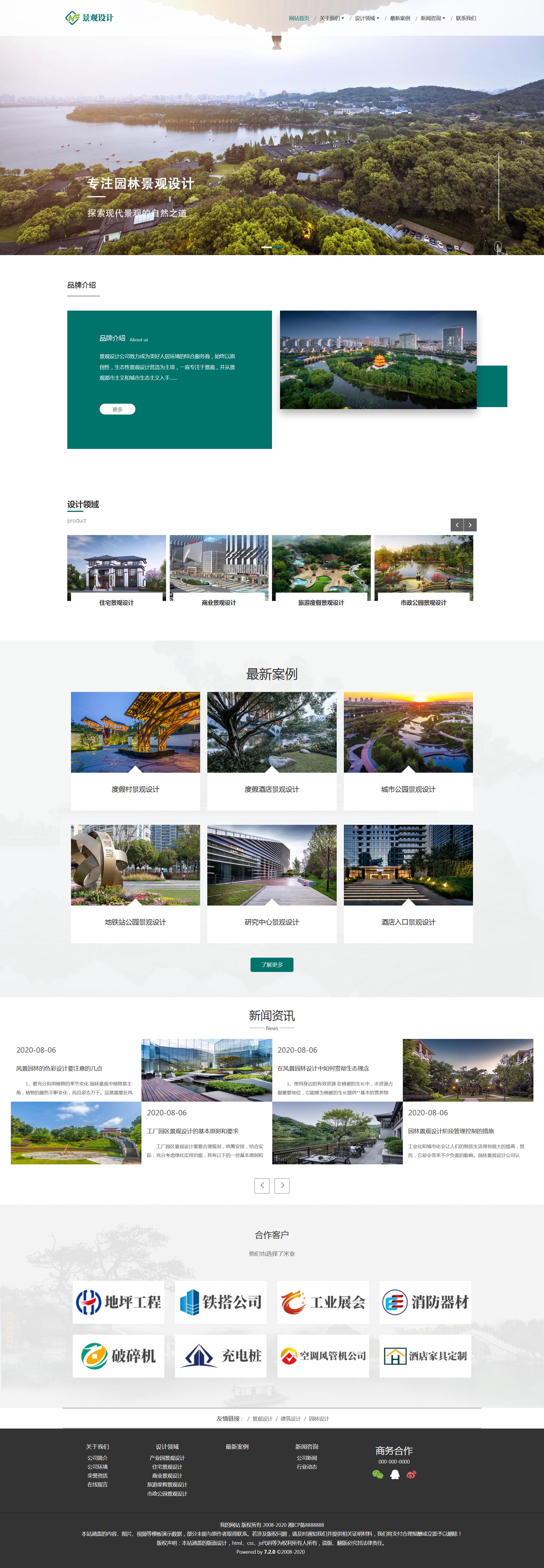Image resolution: width=544 pixels, height=1568 pixels.
Task: Open the 旅游度假景观设计 card
Action: (x=321, y=569)
